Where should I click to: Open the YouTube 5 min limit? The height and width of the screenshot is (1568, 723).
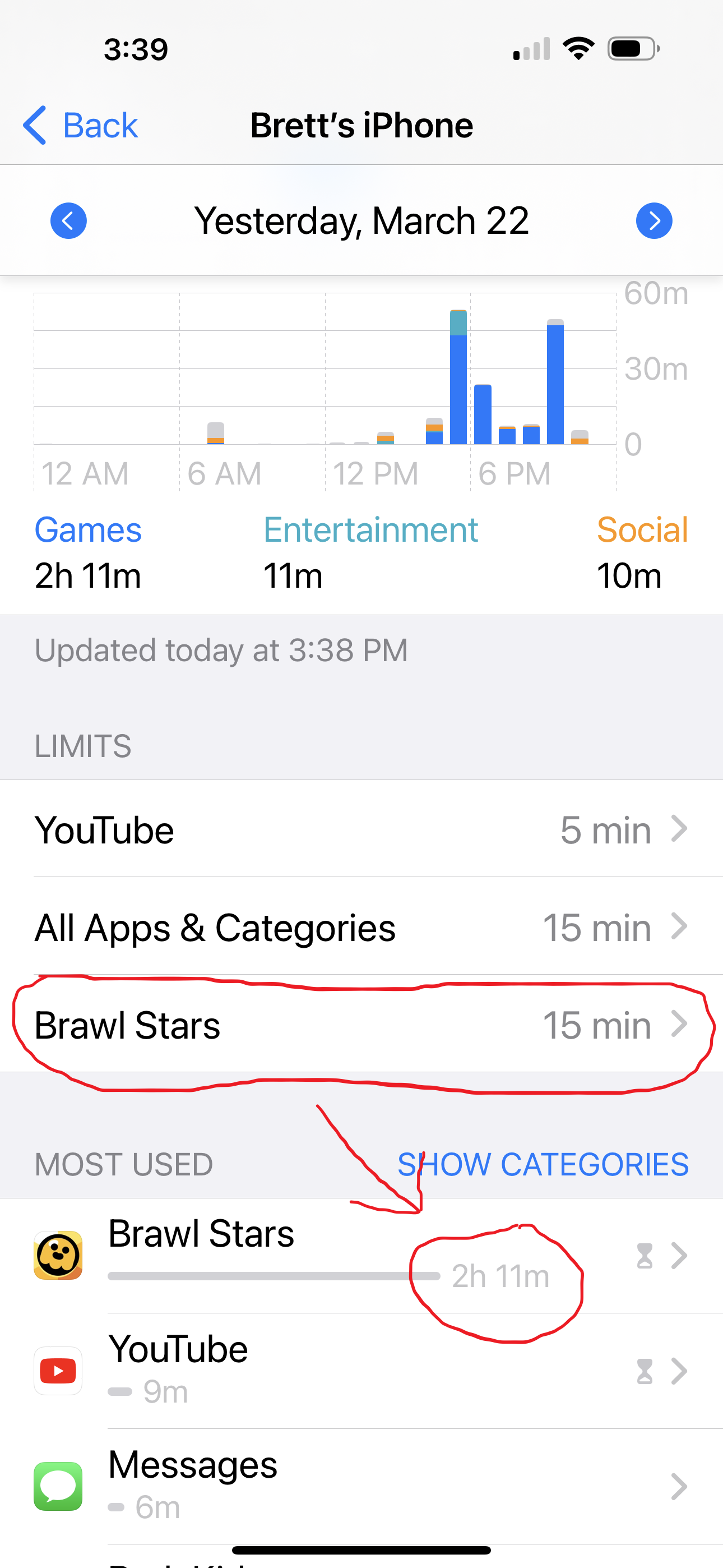point(361,830)
